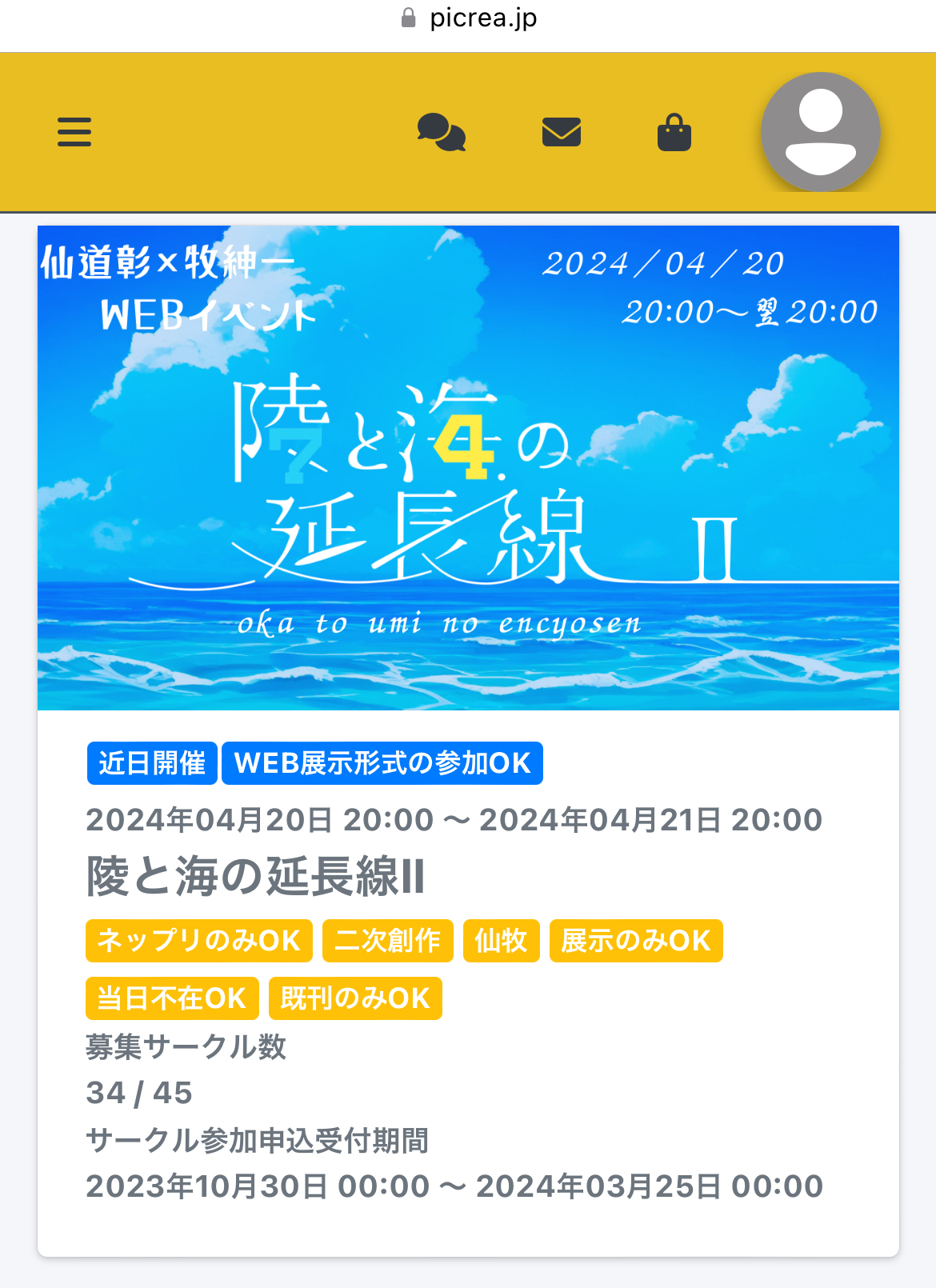Open the mail envelope icon
The height and width of the screenshot is (1288, 936).
point(562,132)
